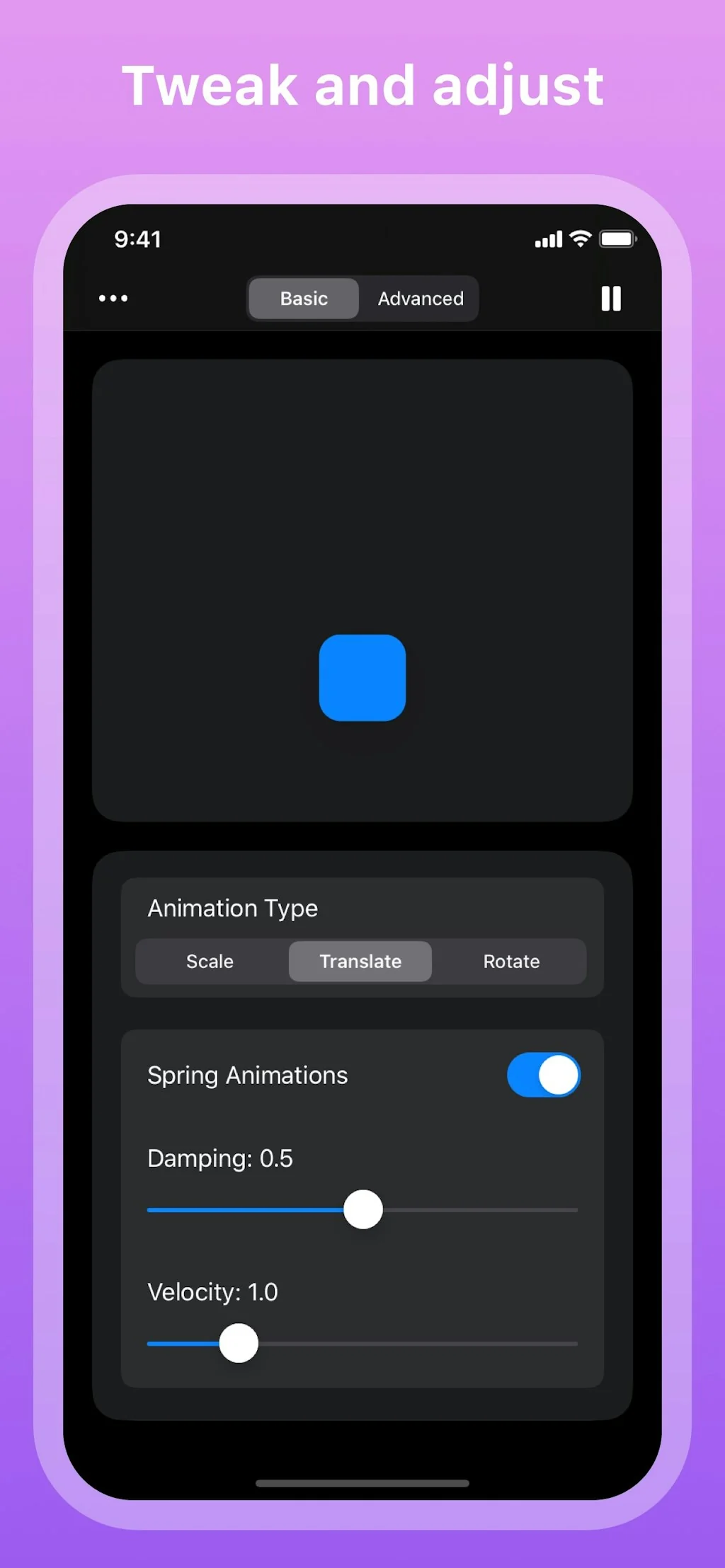Image resolution: width=725 pixels, height=1568 pixels.
Task: Open the ellipsis options menu
Action: pos(113,298)
